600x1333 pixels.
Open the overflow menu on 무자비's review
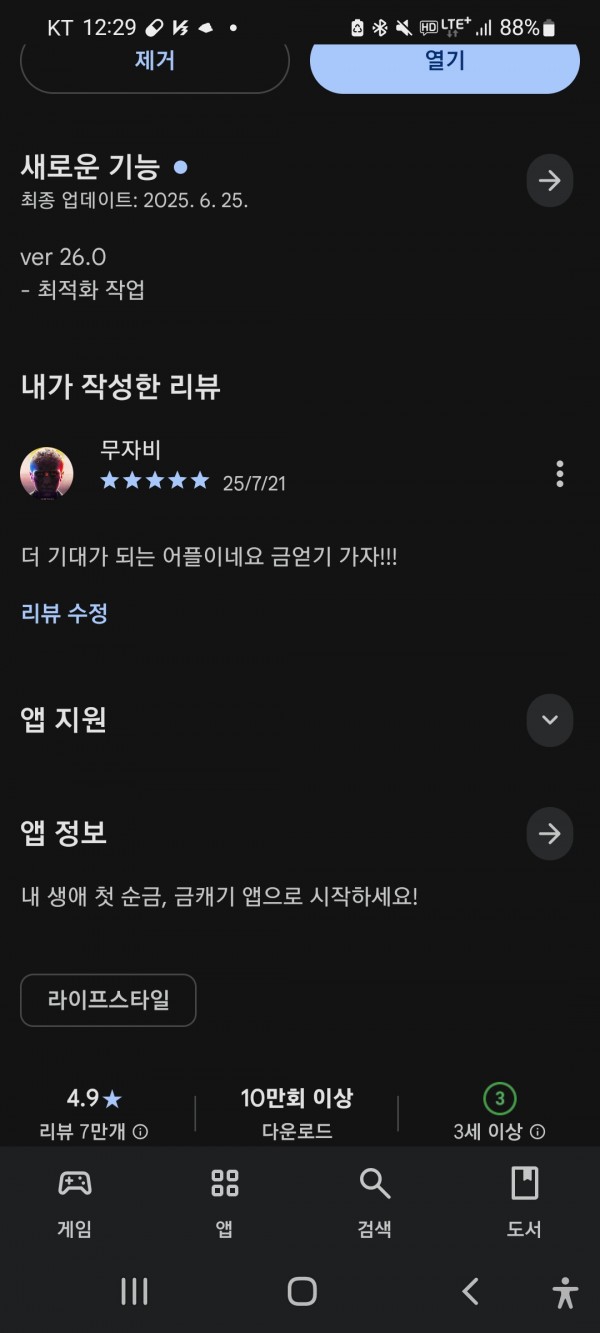tap(560, 474)
